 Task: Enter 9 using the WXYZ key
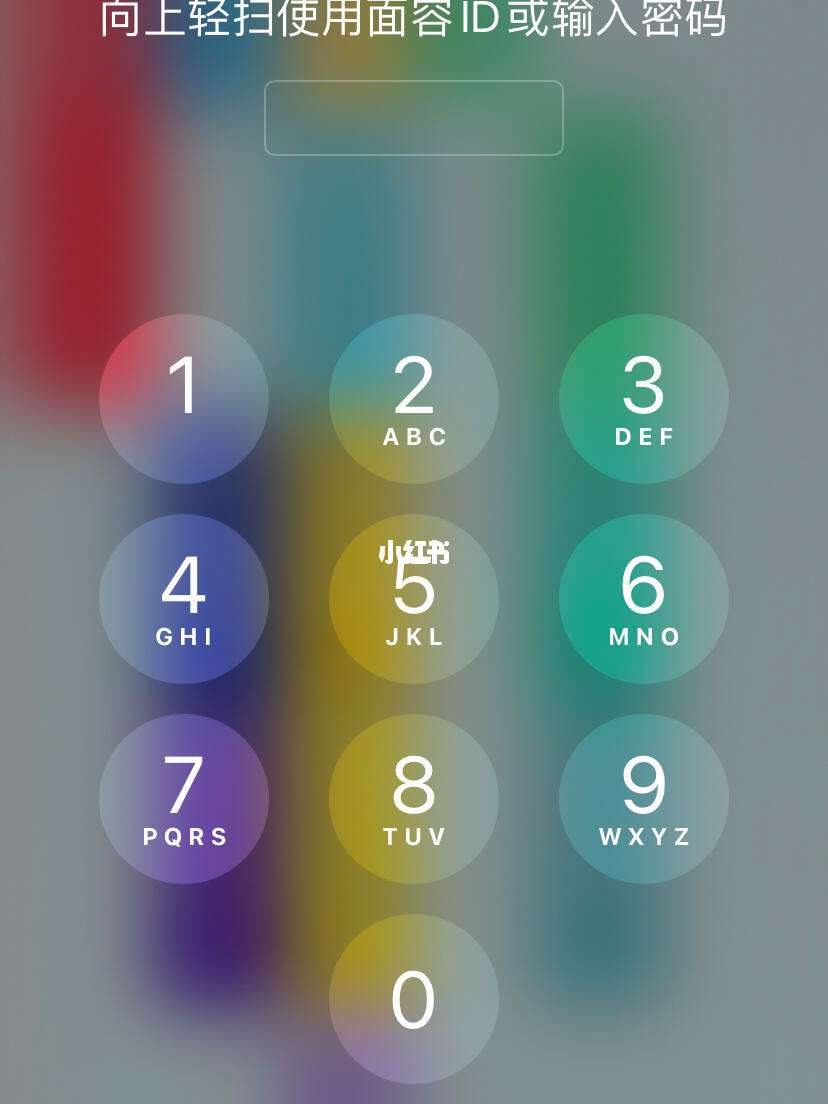click(643, 799)
